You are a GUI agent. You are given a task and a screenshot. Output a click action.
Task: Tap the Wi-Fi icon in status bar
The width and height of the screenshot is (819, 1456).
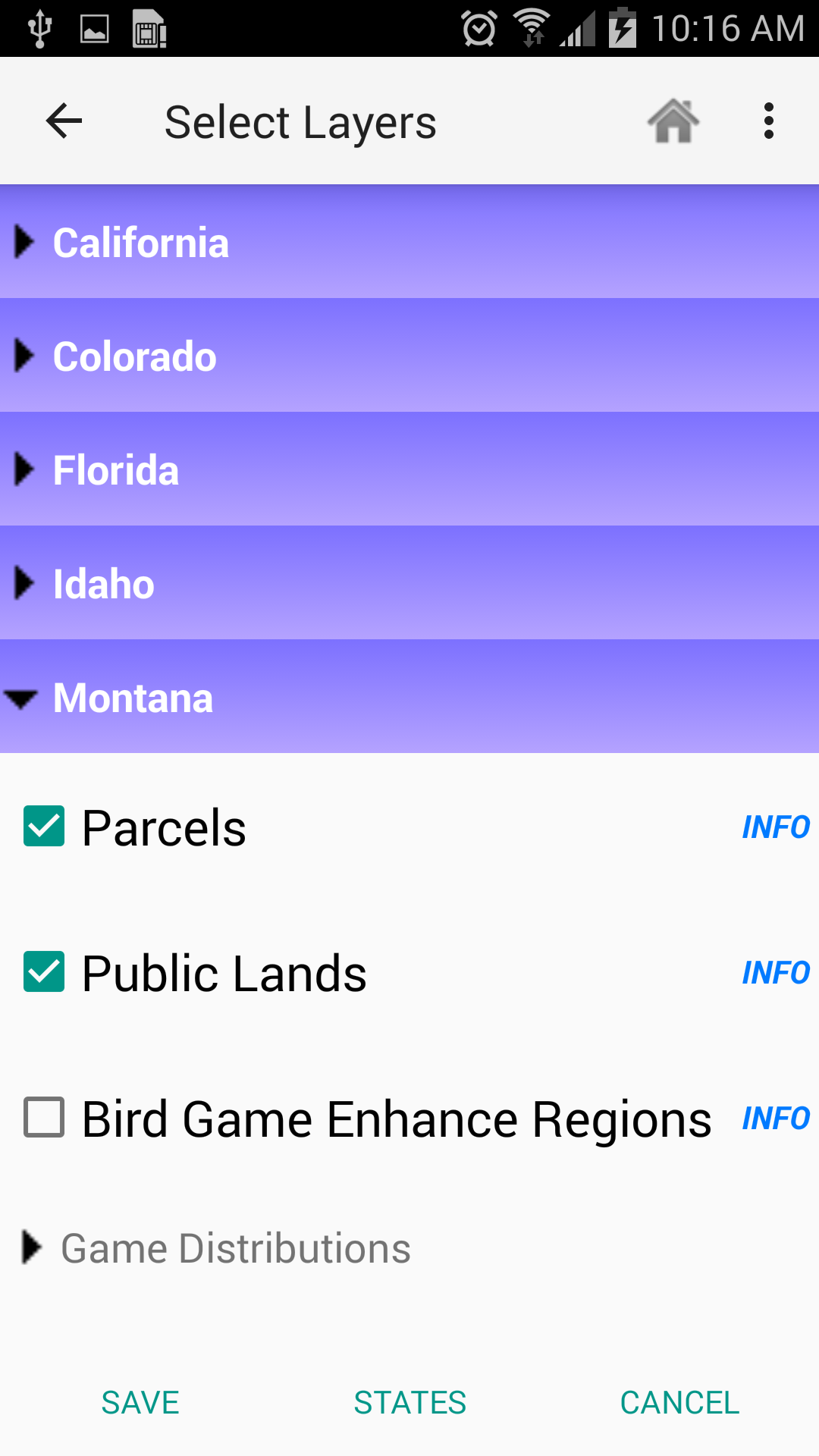pos(529,29)
